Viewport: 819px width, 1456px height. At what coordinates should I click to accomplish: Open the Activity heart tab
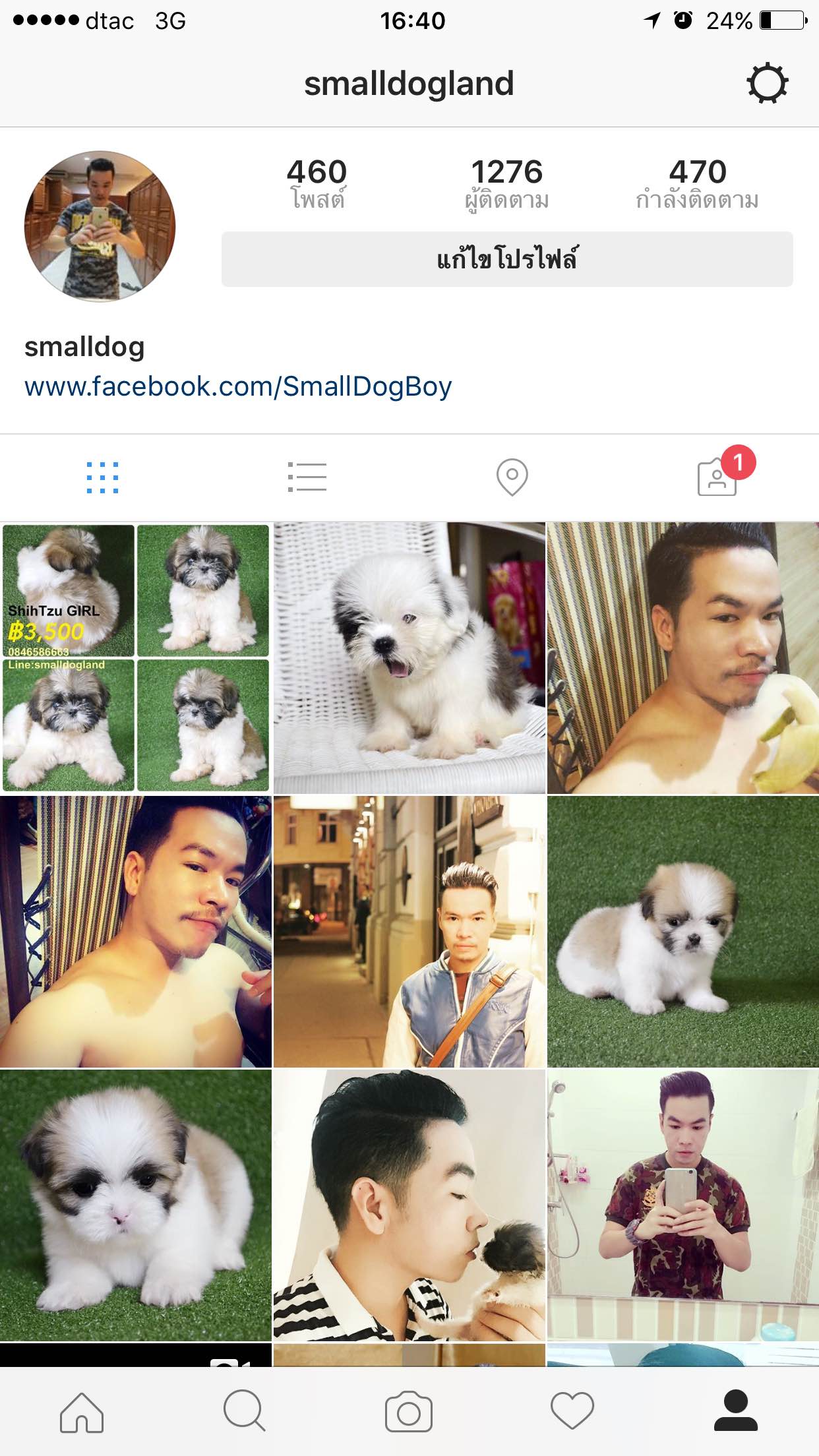[x=572, y=1412]
